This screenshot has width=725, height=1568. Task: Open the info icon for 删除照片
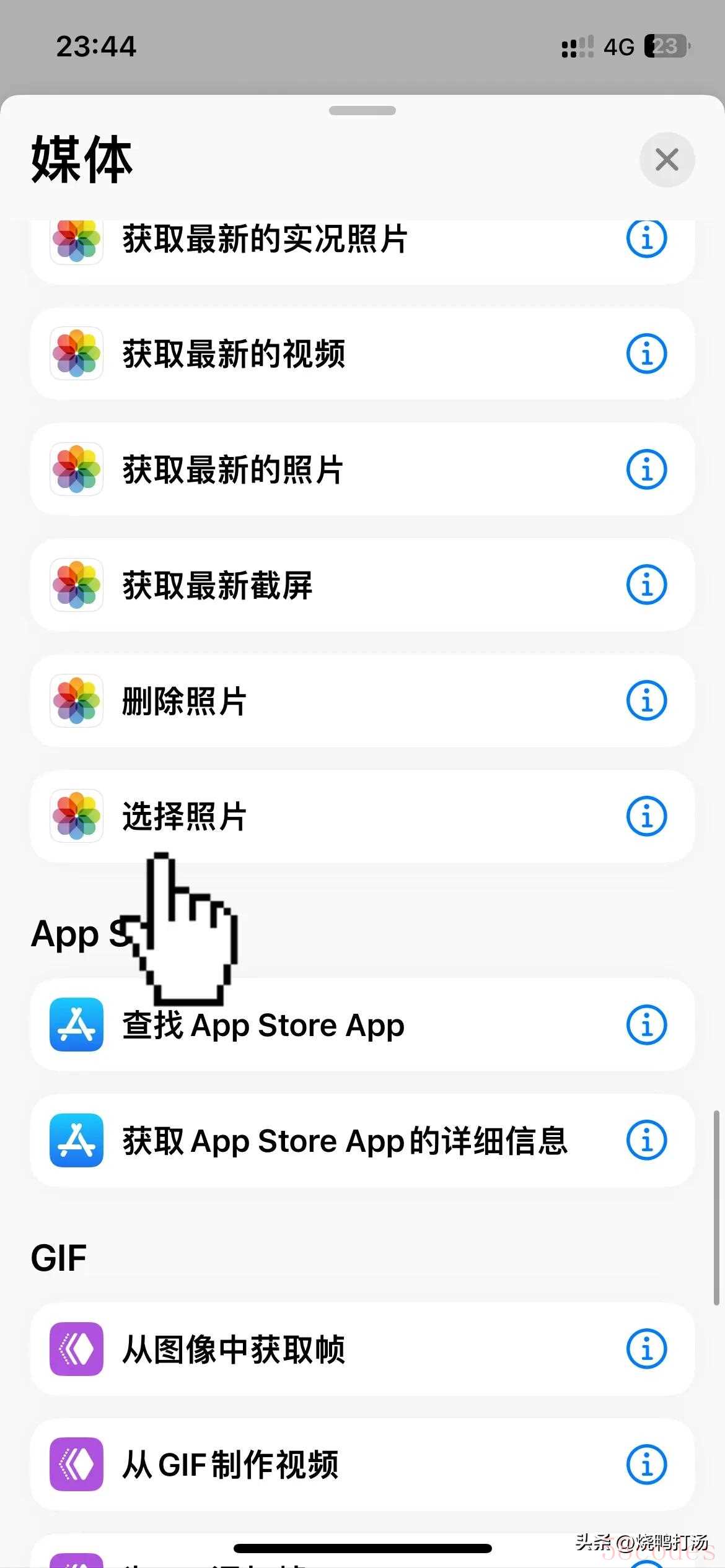646,700
